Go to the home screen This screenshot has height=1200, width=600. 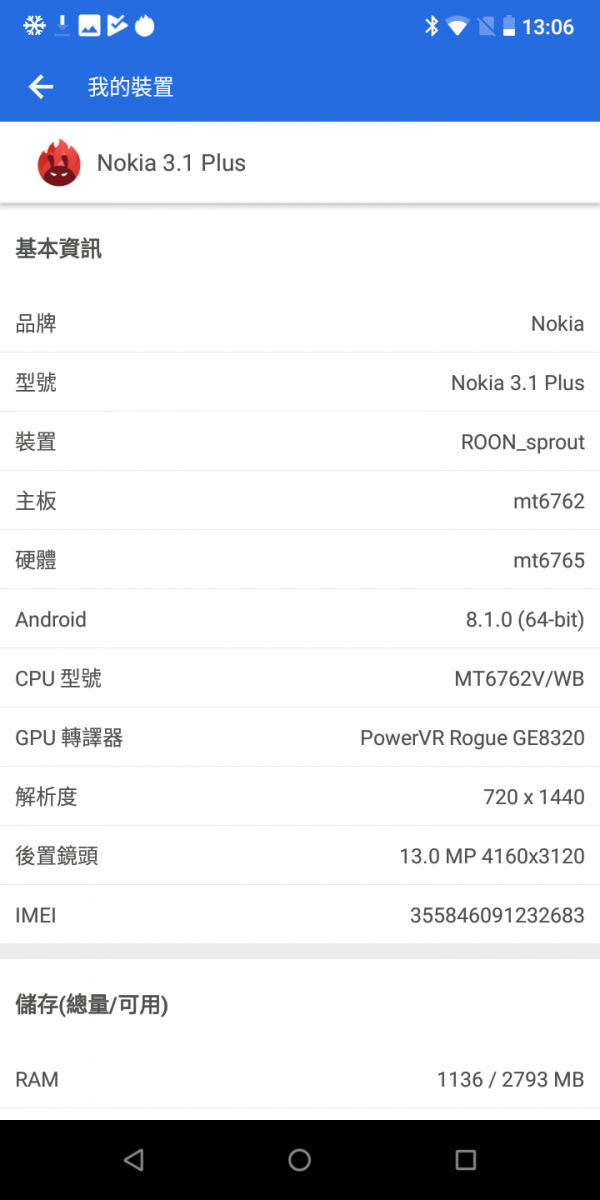(299, 1159)
